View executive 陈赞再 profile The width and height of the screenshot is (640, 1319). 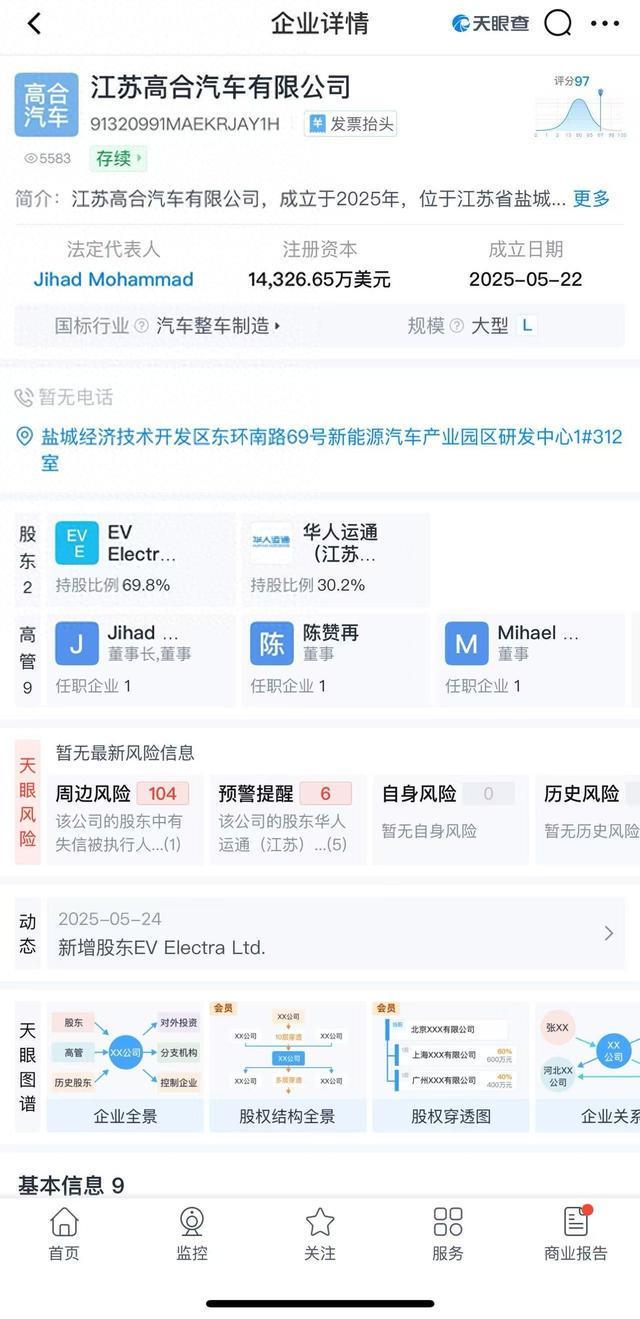click(336, 659)
